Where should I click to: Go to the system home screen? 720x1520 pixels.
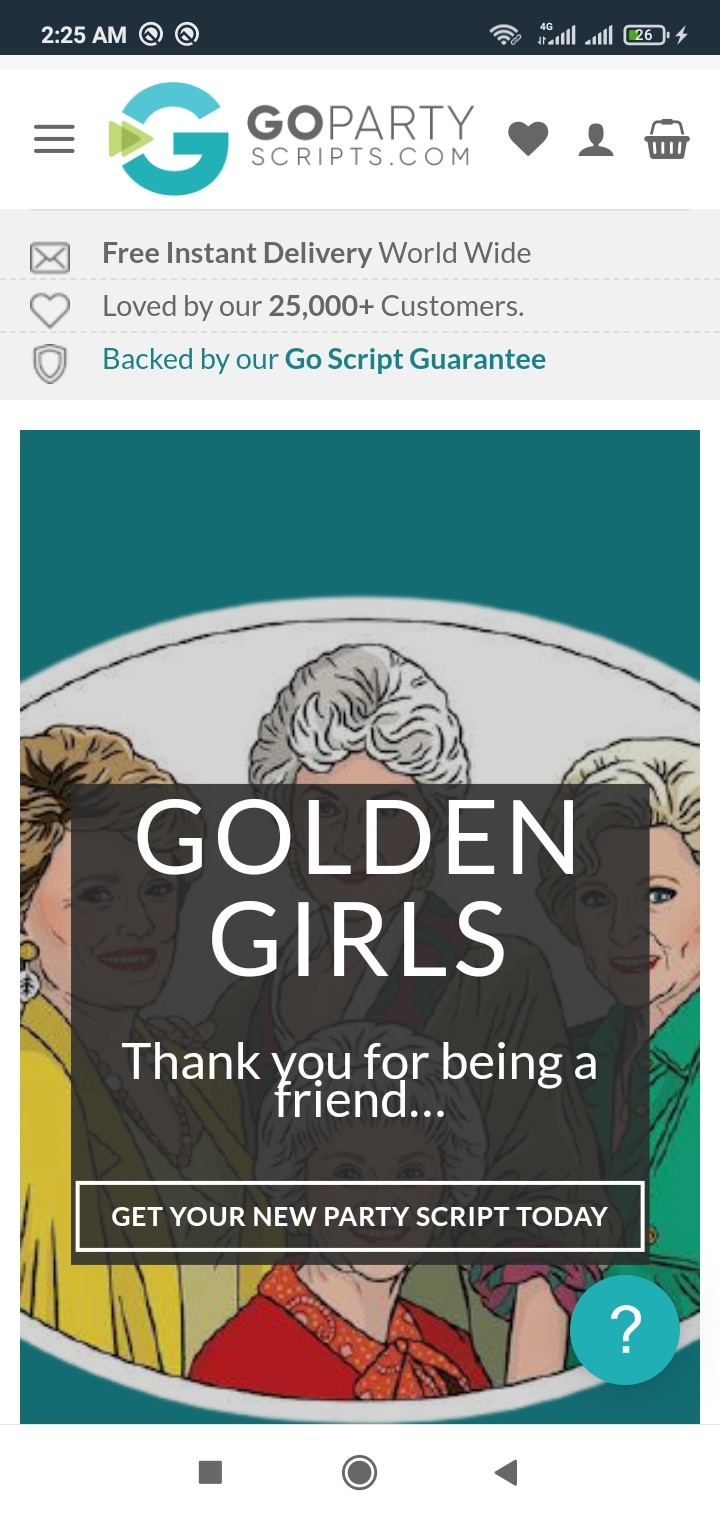[359, 1472]
